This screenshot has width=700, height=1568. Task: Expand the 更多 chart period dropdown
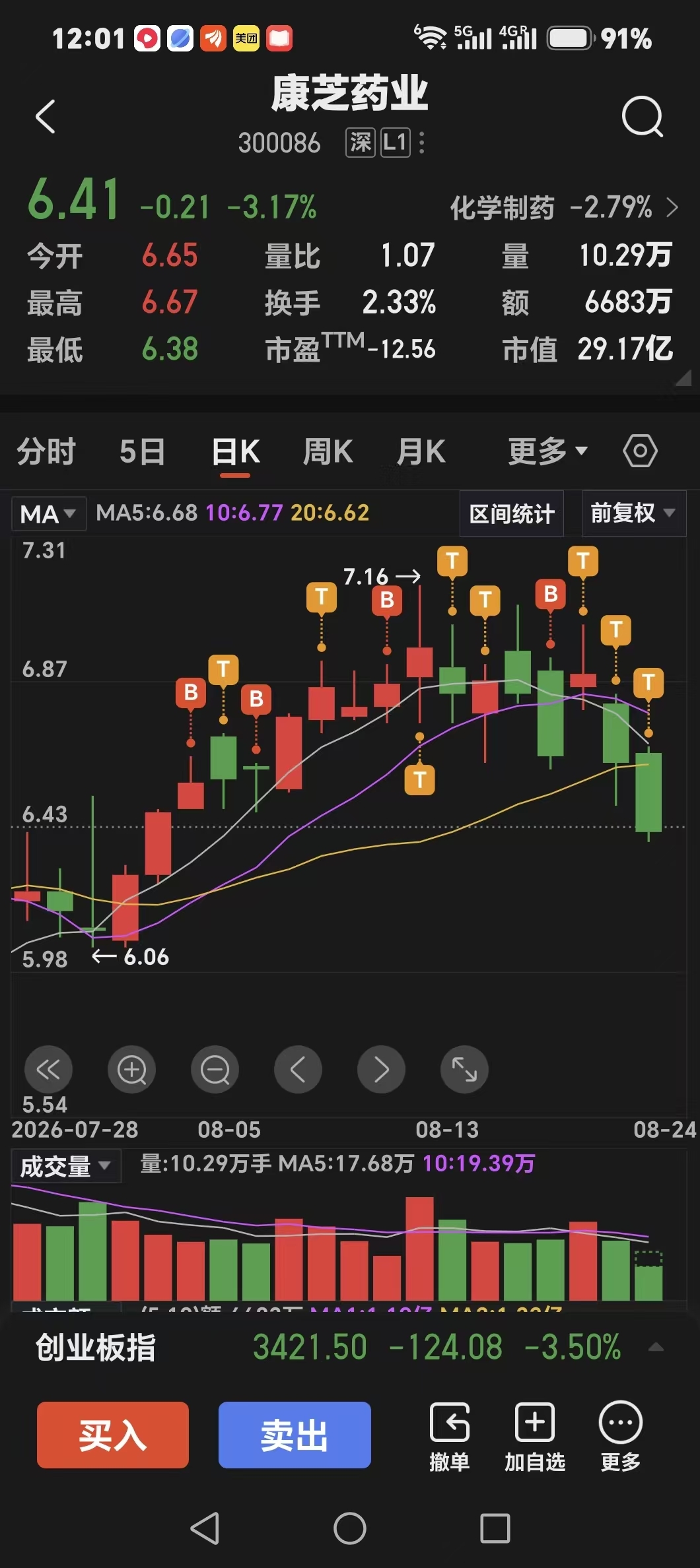[547, 451]
